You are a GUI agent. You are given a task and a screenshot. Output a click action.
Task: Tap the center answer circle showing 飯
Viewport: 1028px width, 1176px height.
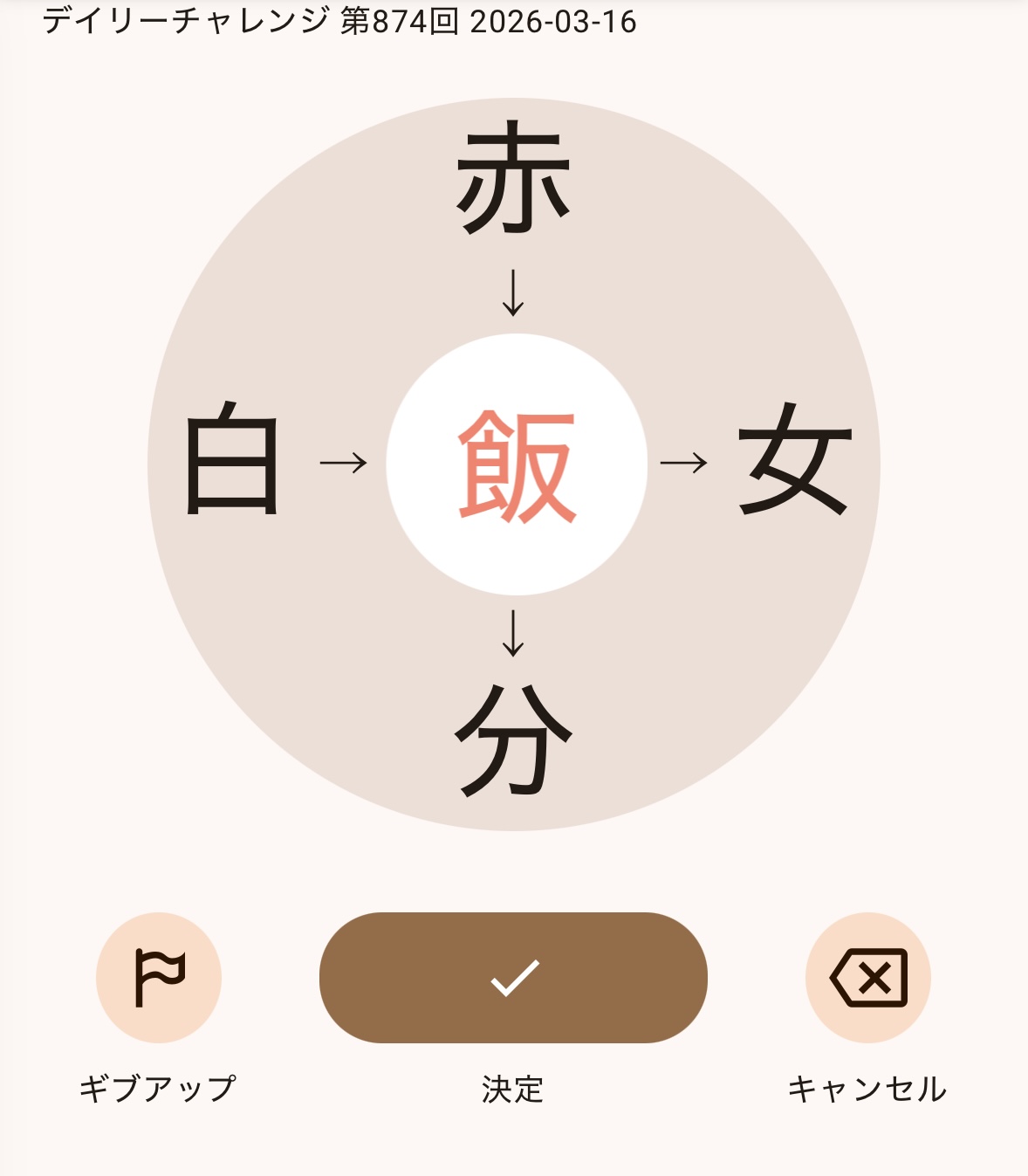pos(517,464)
